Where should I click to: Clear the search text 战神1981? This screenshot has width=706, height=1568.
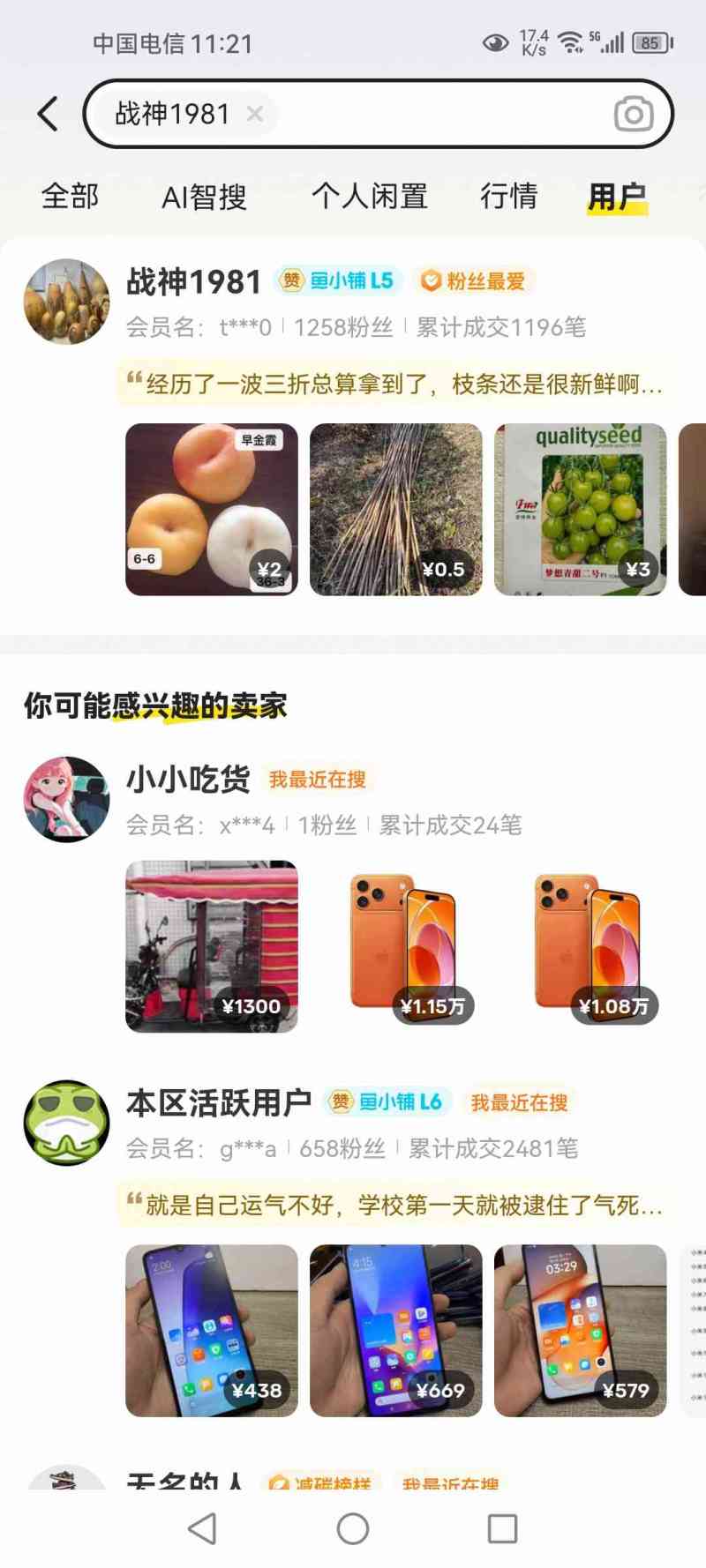pyautogui.click(x=255, y=114)
